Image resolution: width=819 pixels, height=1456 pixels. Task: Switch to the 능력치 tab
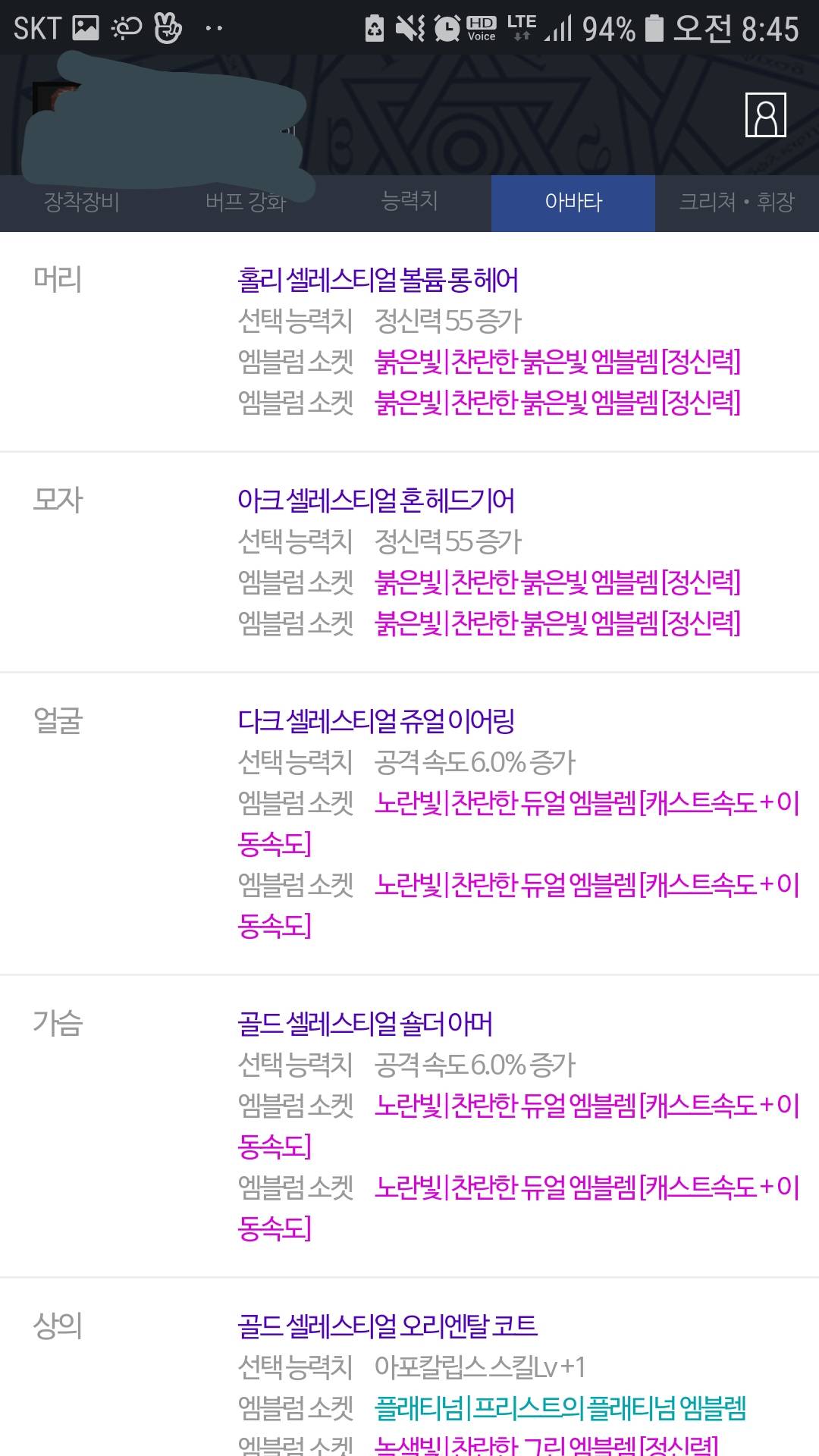click(x=409, y=202)
